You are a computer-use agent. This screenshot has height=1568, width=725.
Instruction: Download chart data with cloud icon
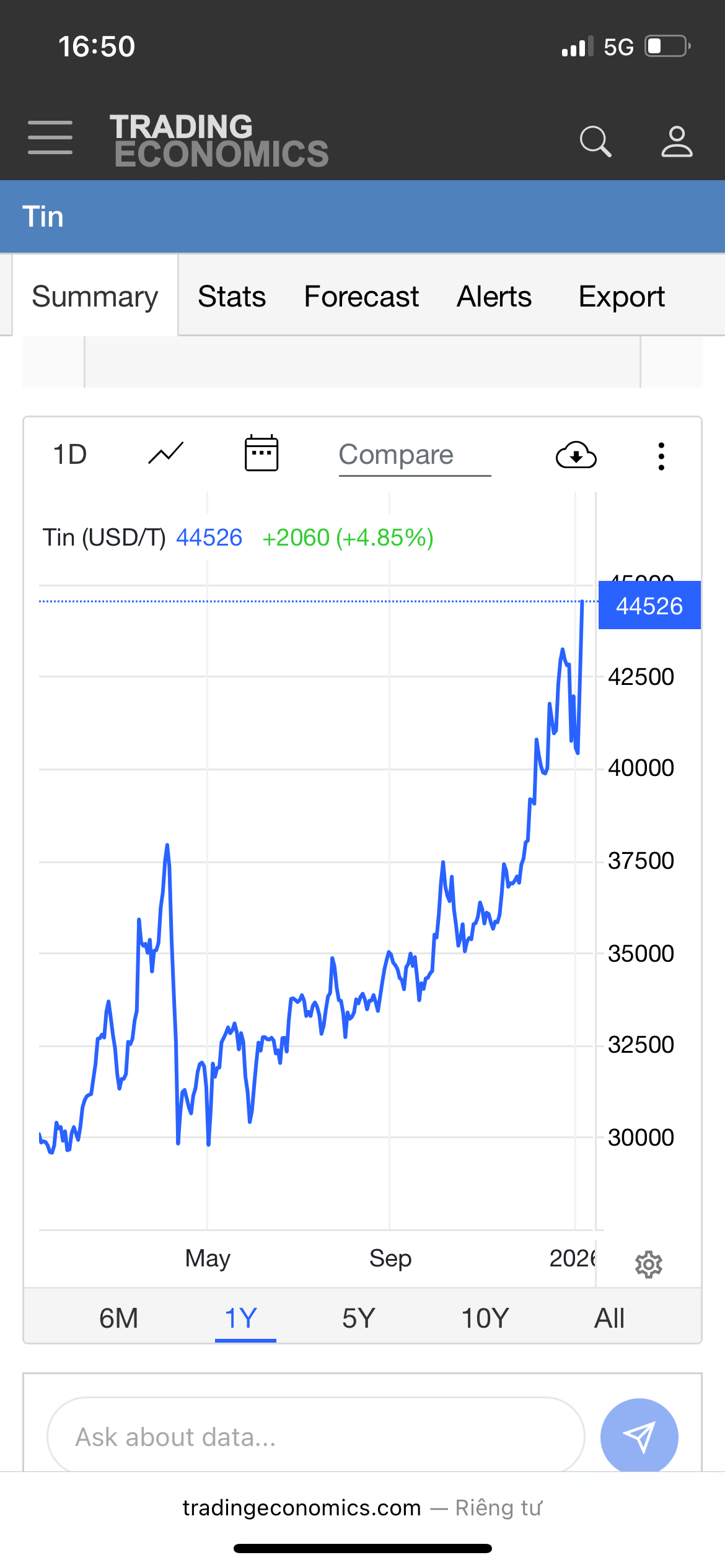[x=576, y=456]
